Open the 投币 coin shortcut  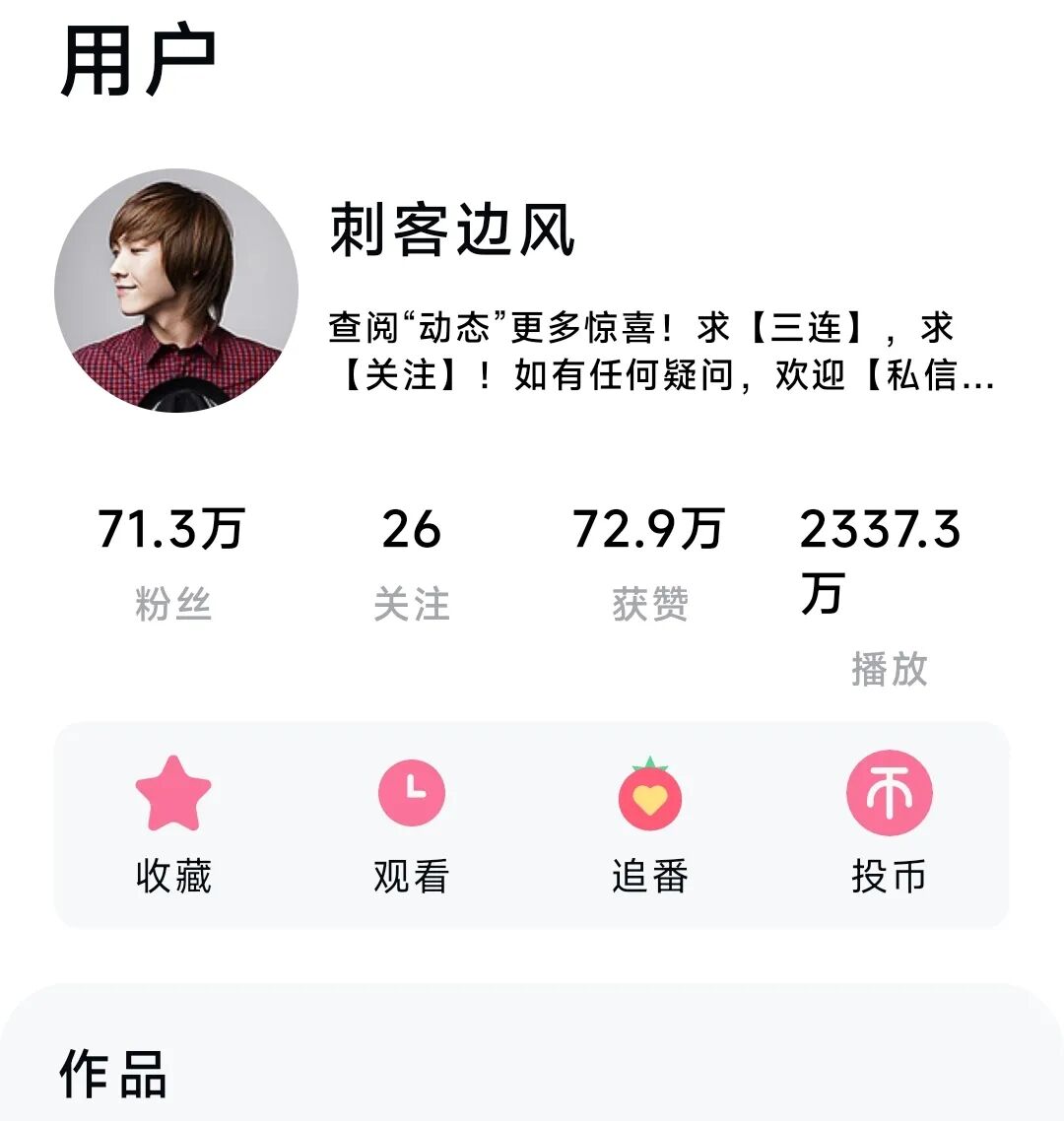[x=889, y=824]
